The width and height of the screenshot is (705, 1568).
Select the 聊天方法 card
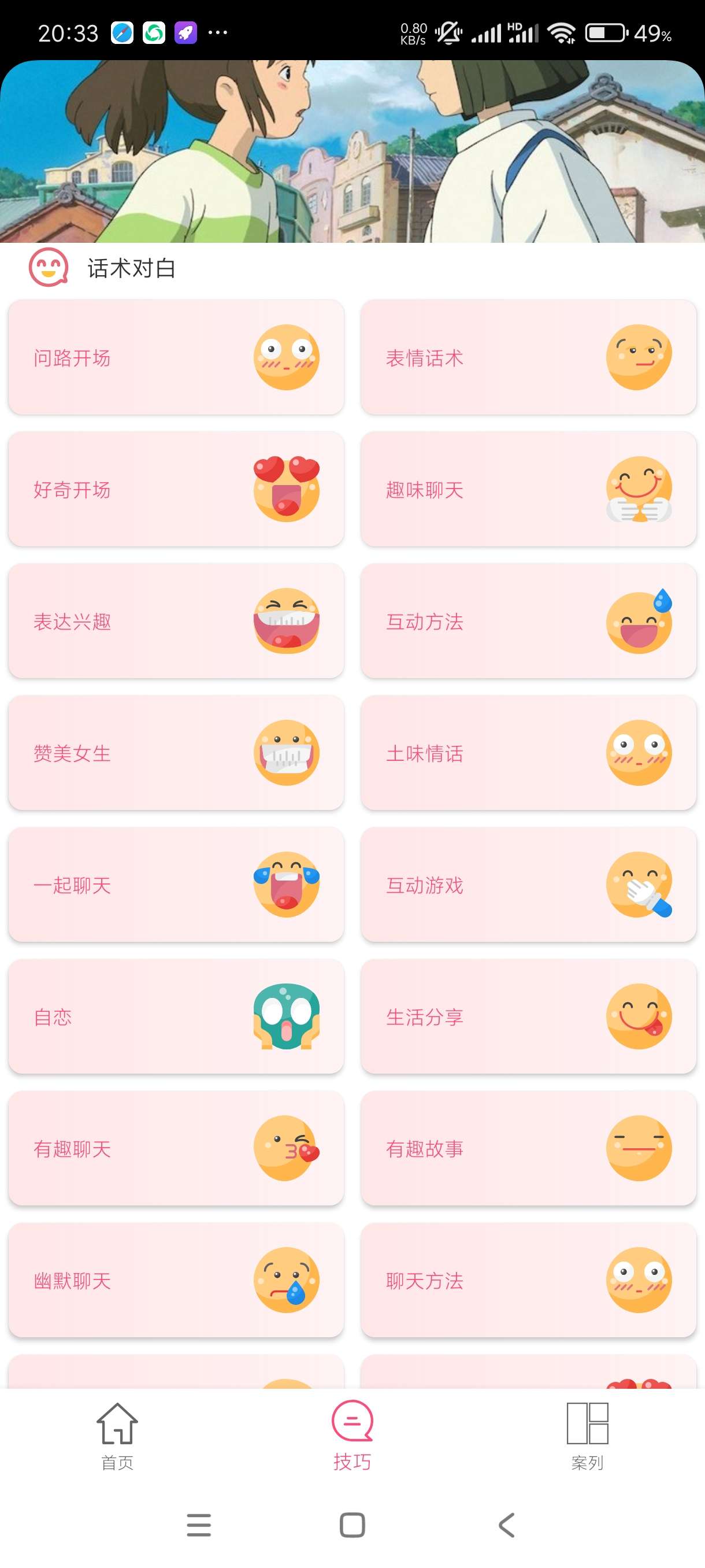528,1280
